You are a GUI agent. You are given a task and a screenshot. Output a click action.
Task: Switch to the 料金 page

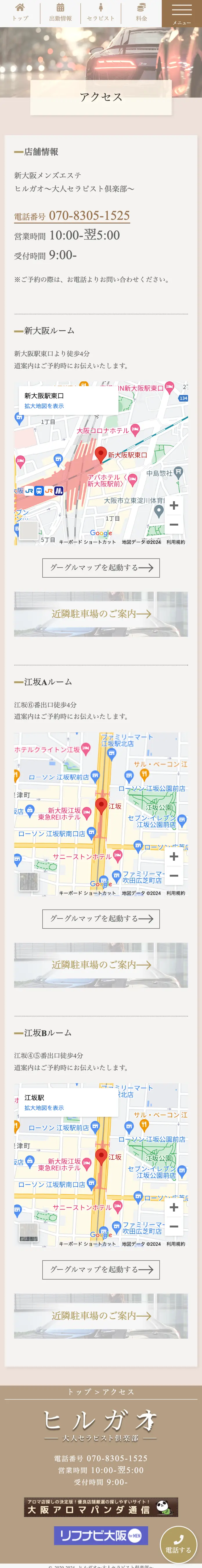click(x=141, y=12)
